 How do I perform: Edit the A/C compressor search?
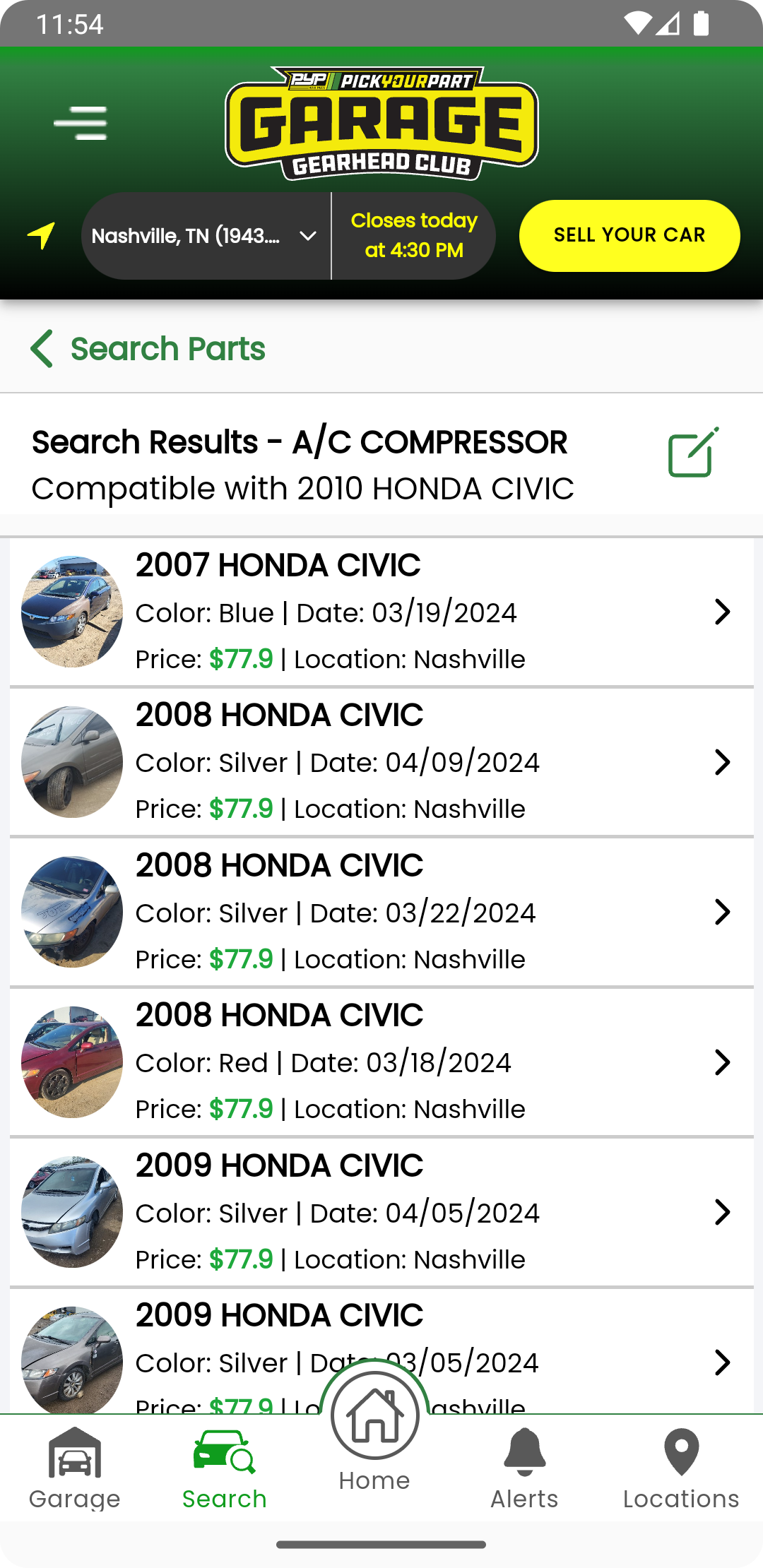tap(693, 452)
